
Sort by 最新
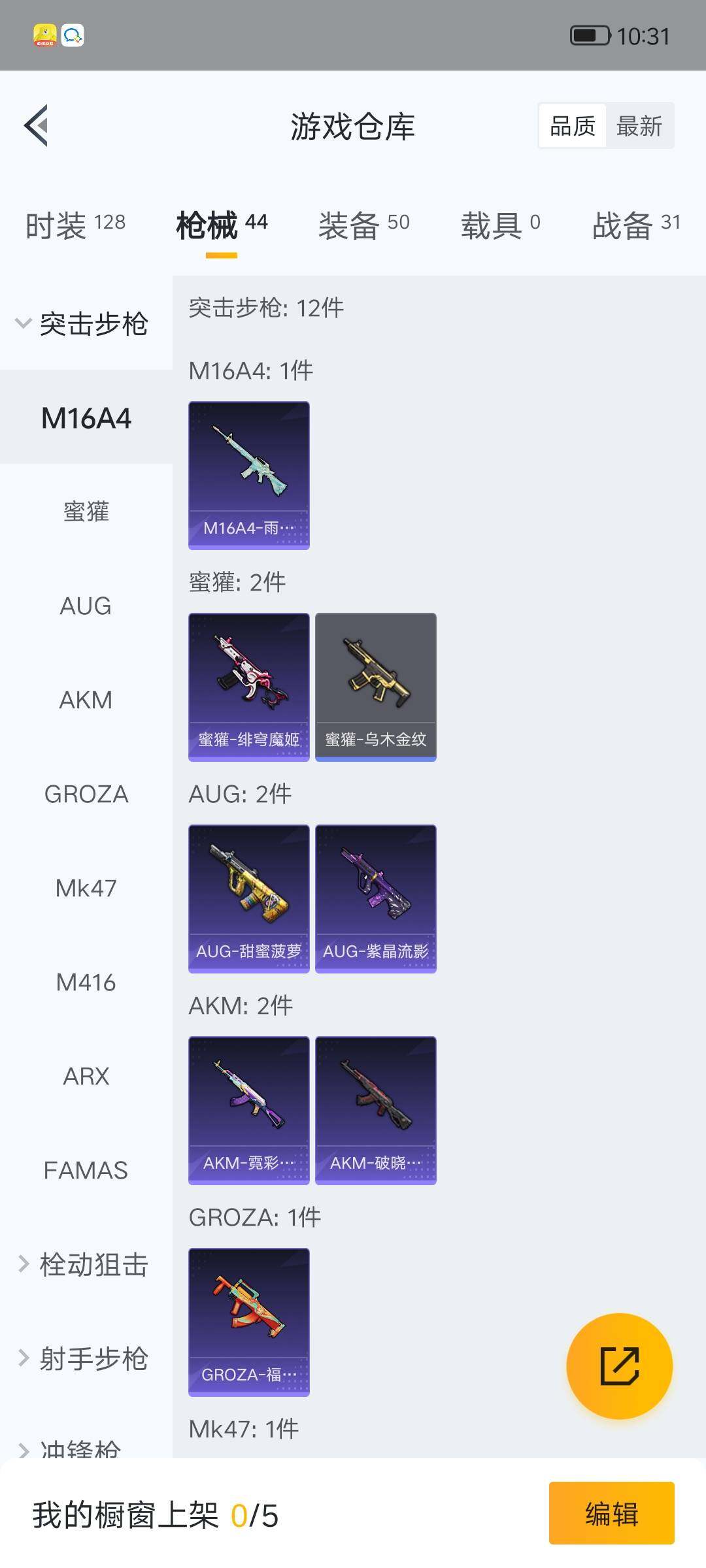[639, 126]
